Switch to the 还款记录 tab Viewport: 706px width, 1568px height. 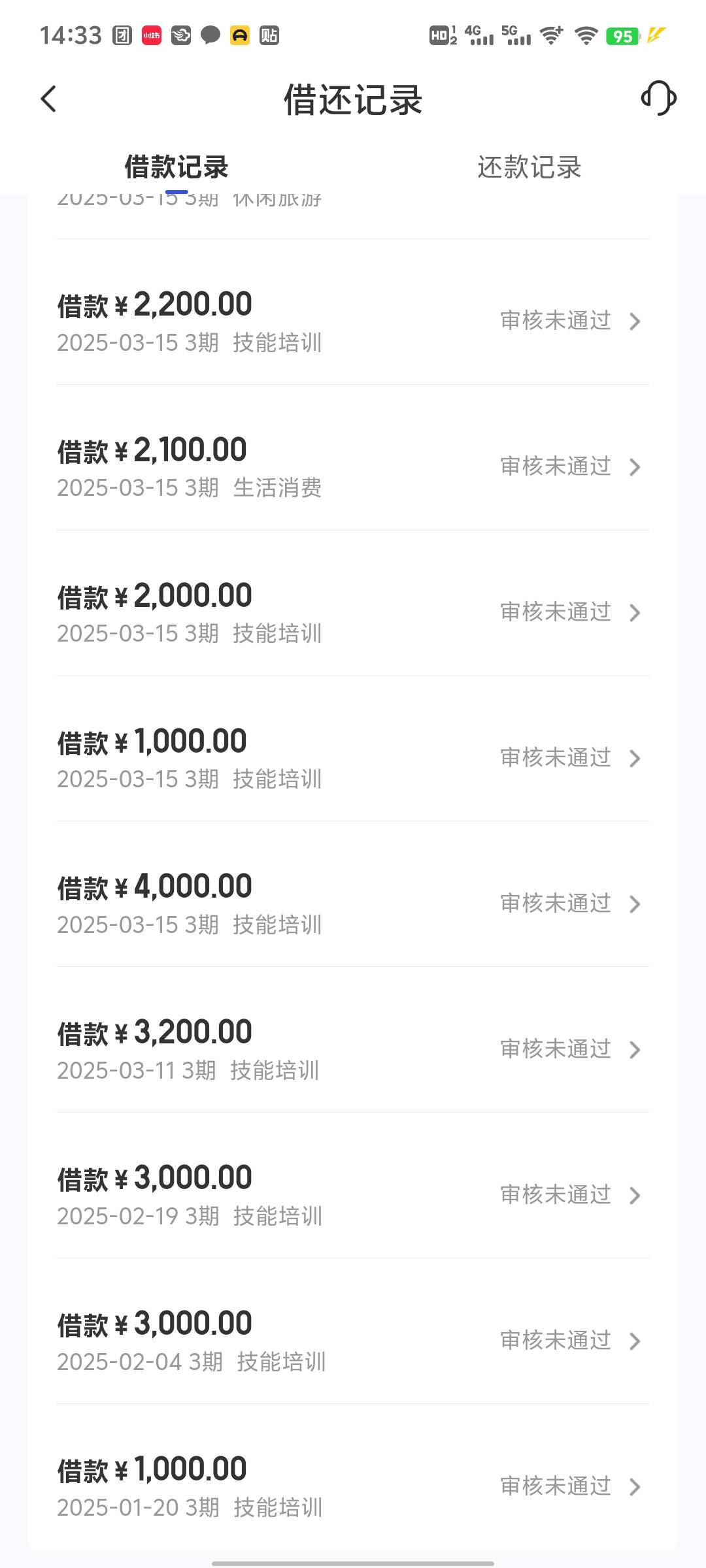529,167
